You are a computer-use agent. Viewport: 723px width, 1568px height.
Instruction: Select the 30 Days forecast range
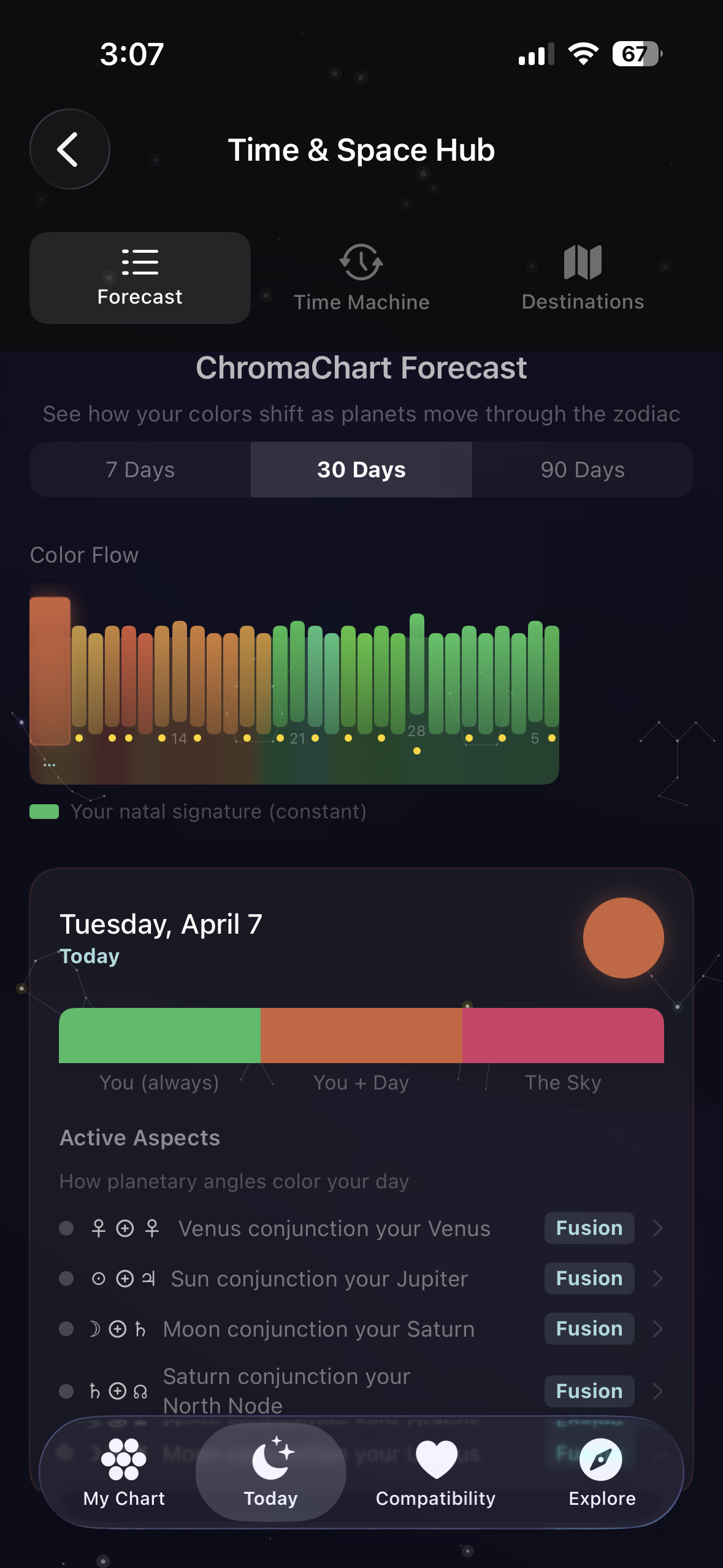click(x=361, y=469)
